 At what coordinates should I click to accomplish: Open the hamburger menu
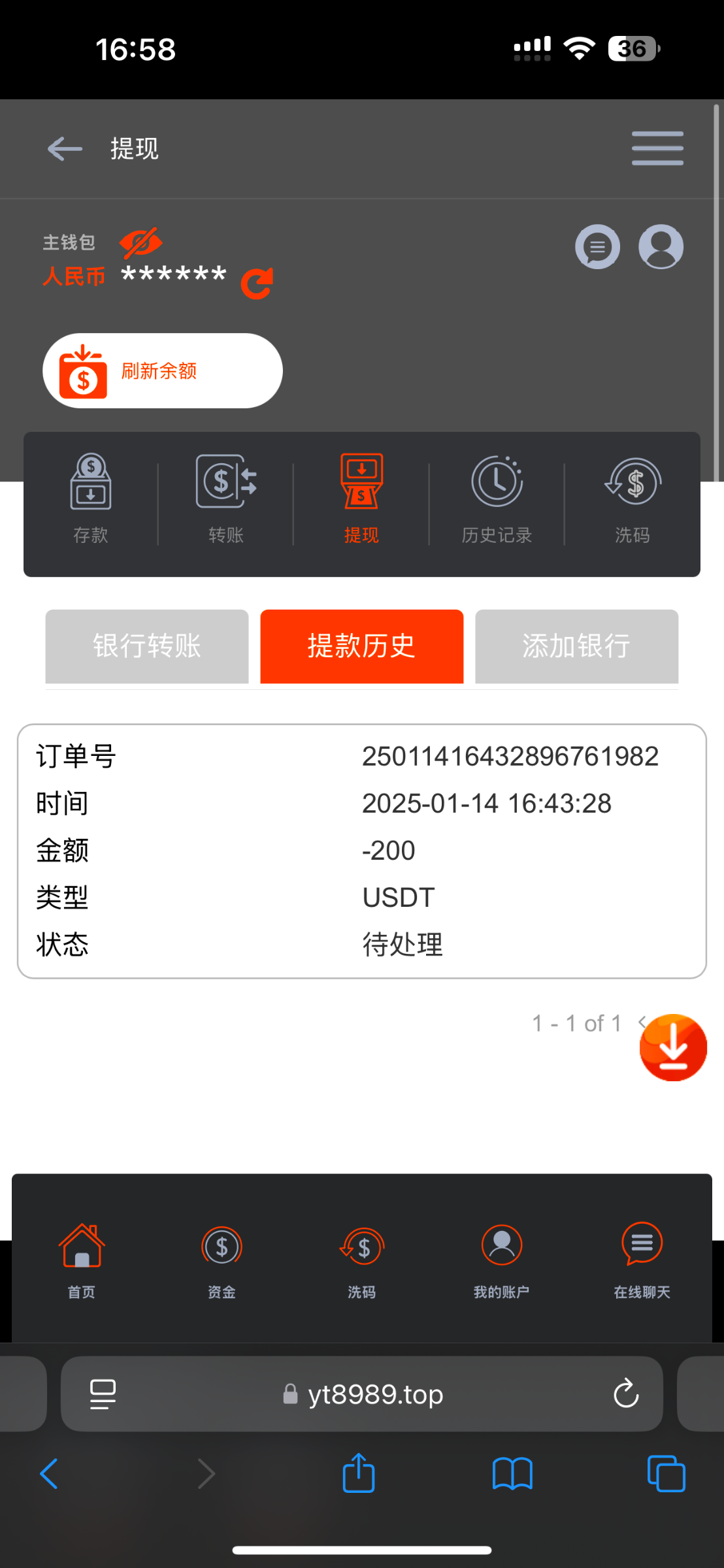657,148
